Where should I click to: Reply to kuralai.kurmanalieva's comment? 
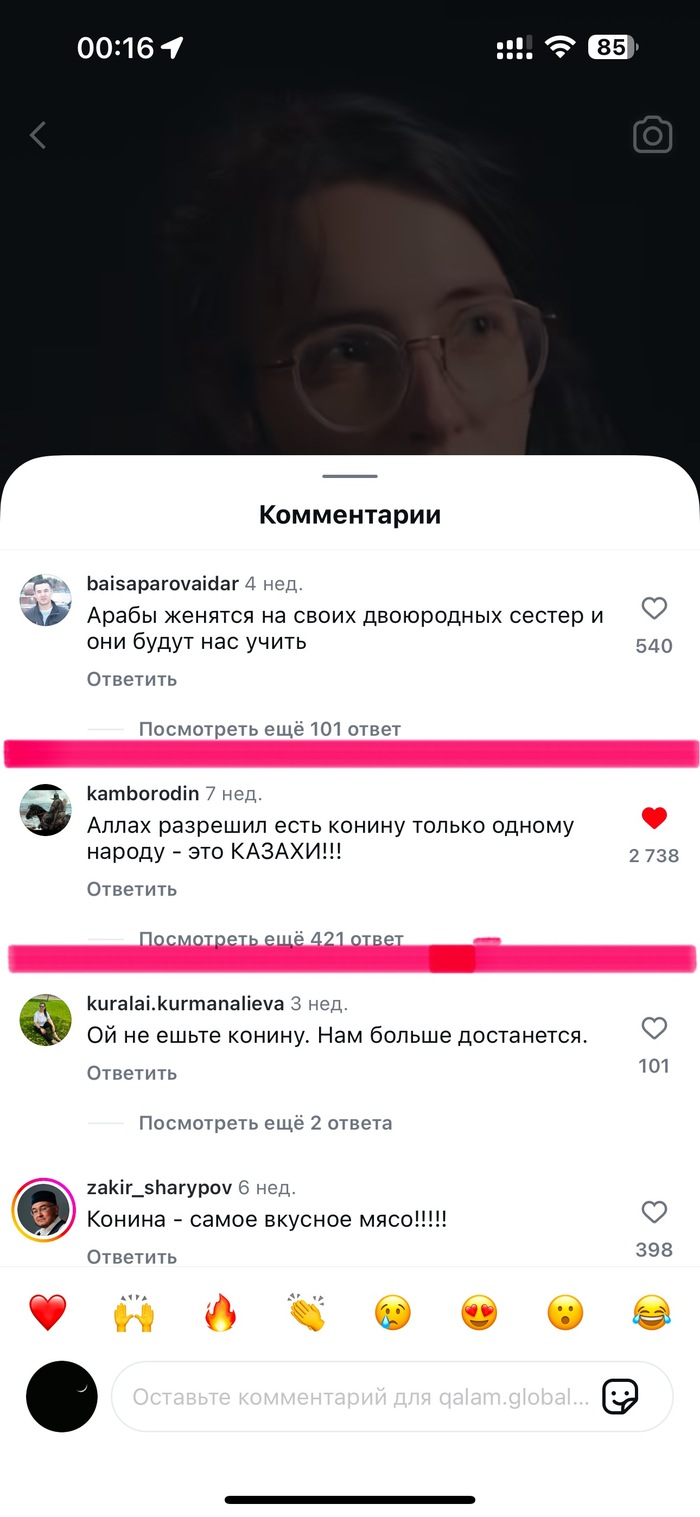pos(131,1073)
